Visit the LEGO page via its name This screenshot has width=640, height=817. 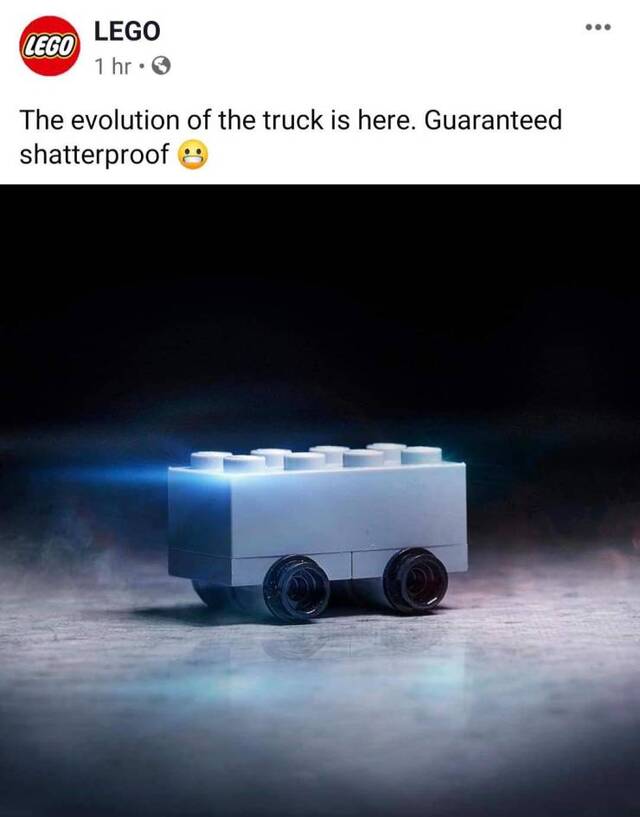(127, 31)
